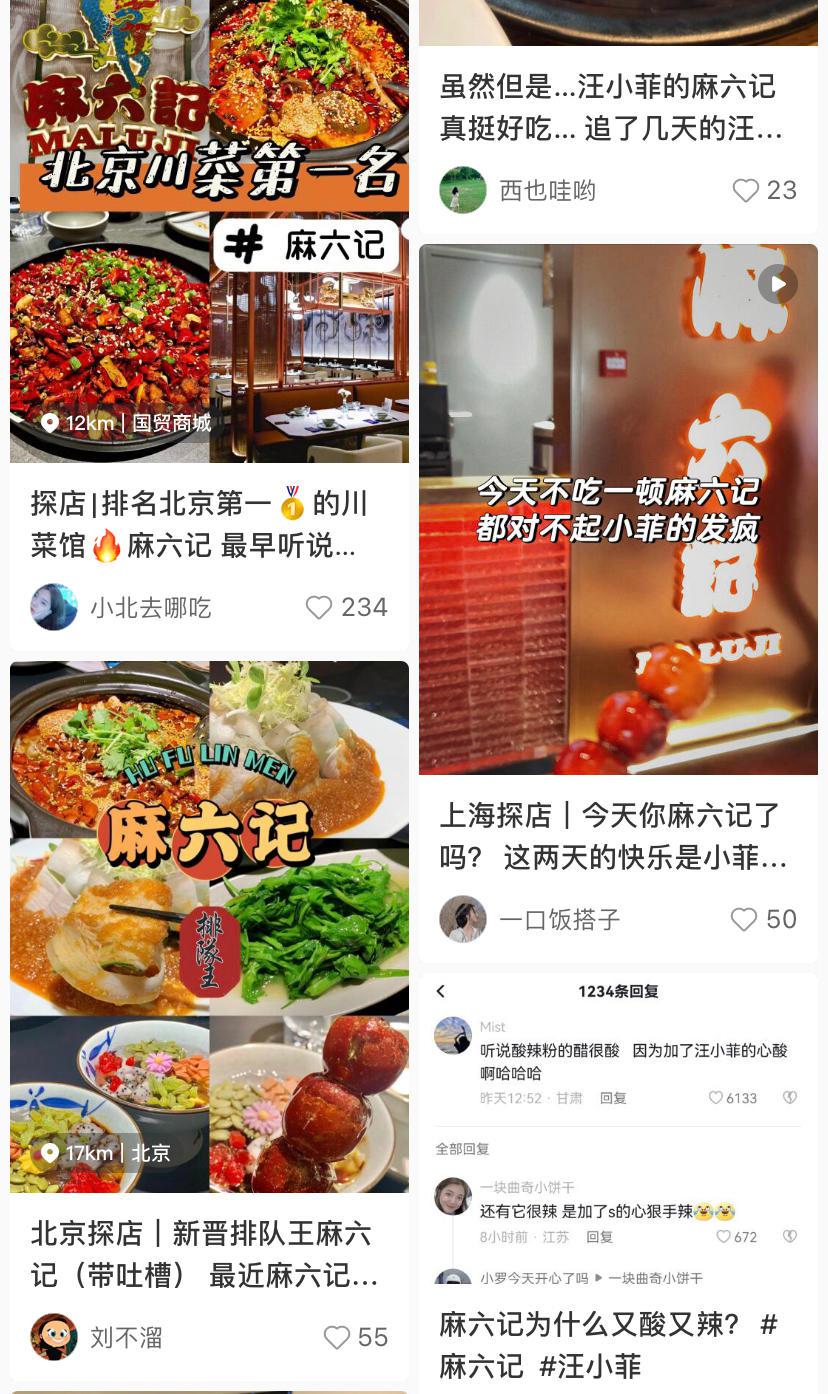Like 一口饭搭子's post

click(744, 919)
